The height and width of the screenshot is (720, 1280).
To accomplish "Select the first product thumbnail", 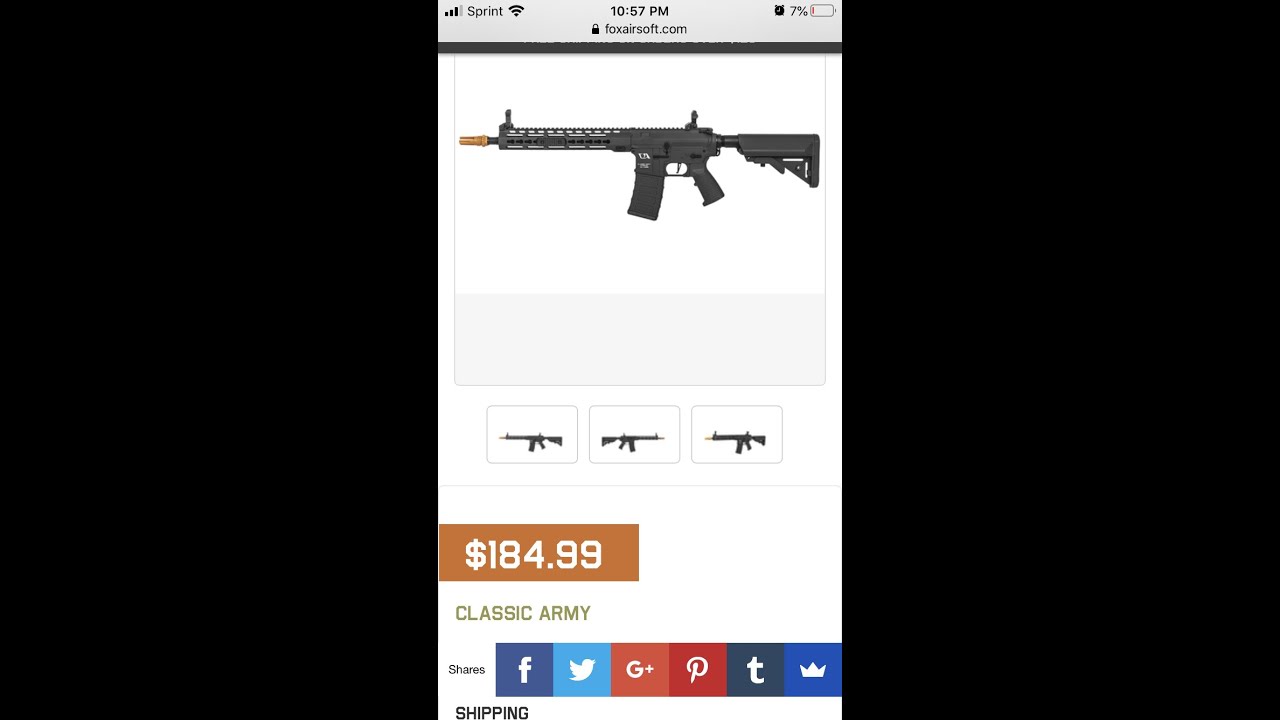I will [532, 435].
